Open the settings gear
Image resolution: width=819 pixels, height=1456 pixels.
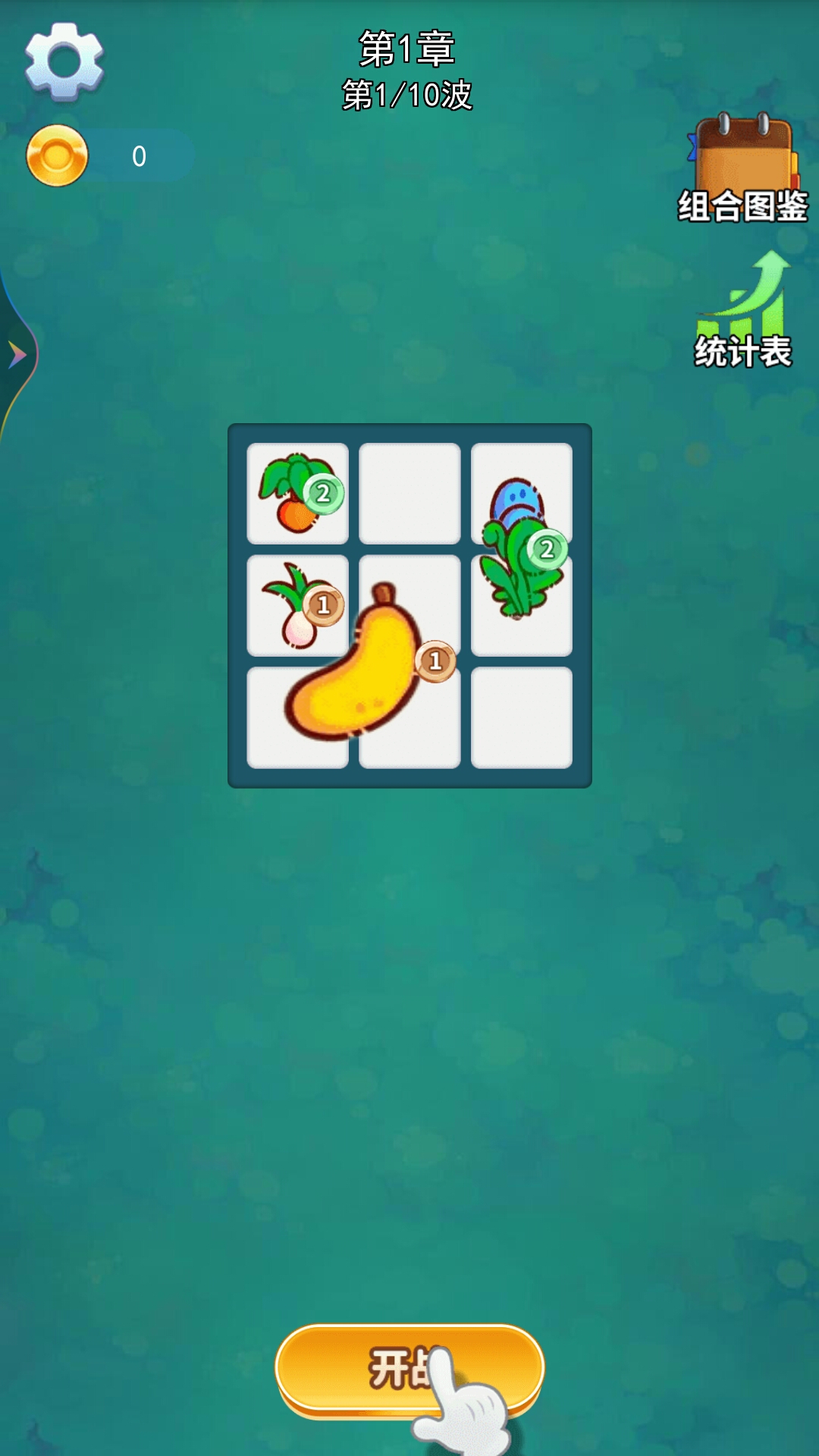pos(64,61)
